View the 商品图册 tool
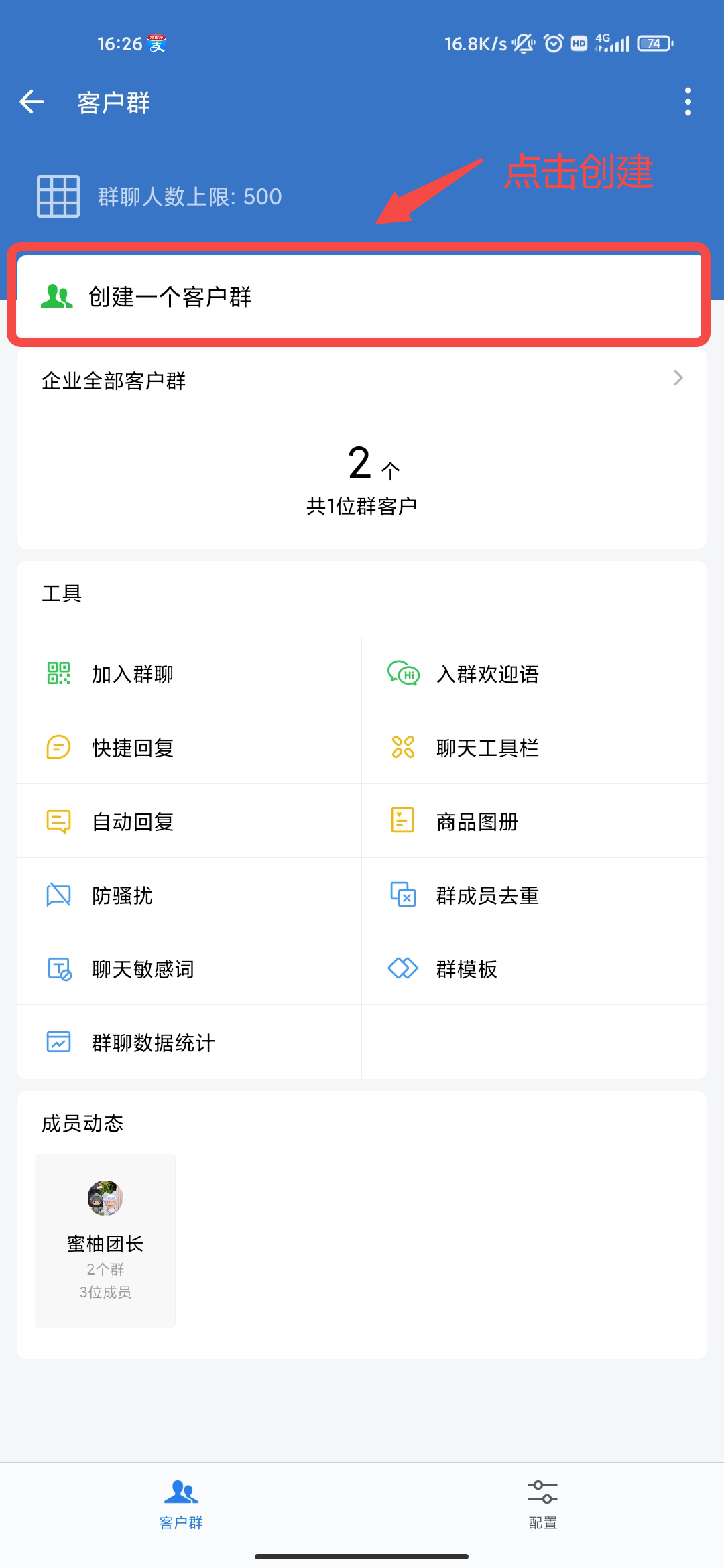 point(534,821)
